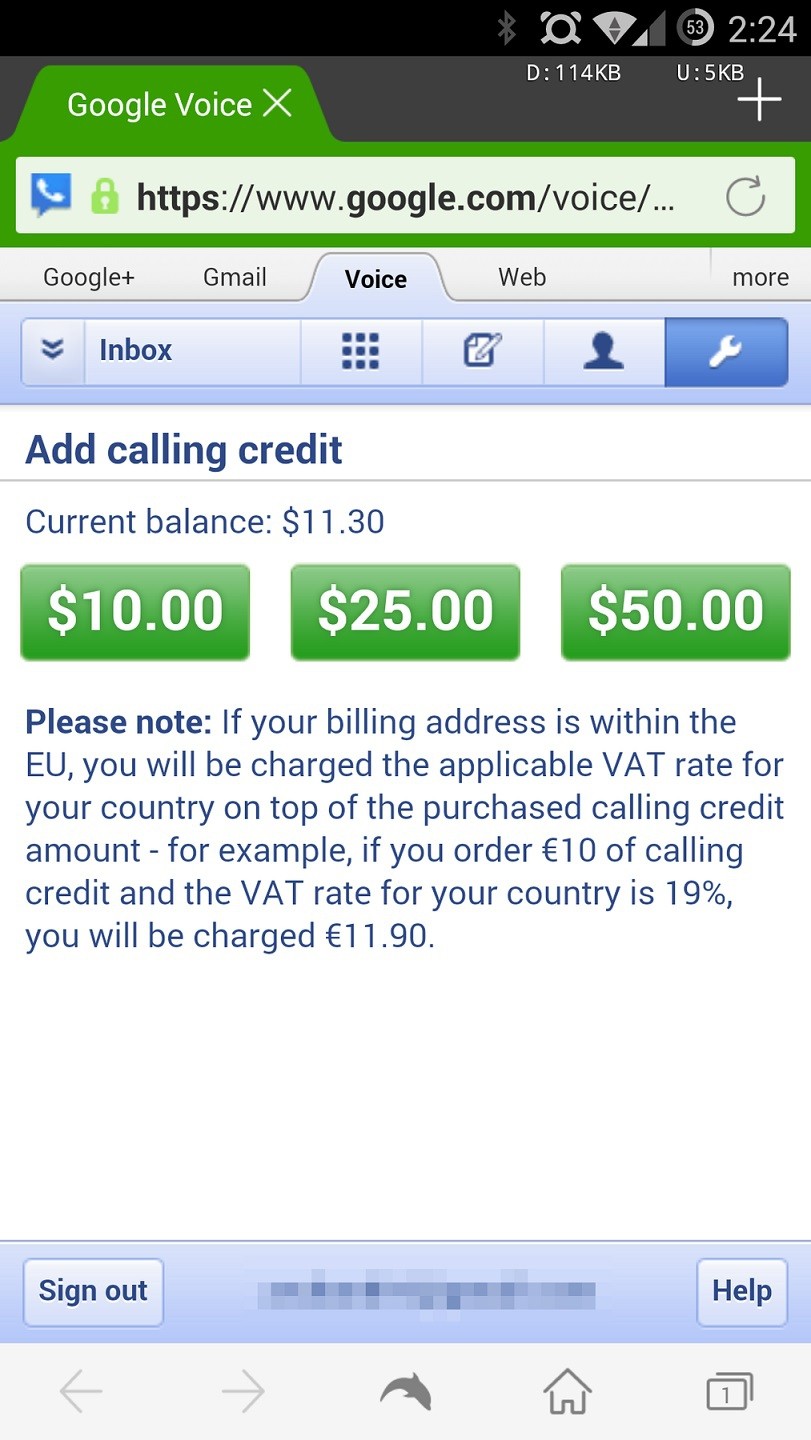Image resolution: width=811 pixels, height=1440 pixels.
Task: Close the Google Voice browser tab
Action: pyautogui.click(x=277, y=104)
